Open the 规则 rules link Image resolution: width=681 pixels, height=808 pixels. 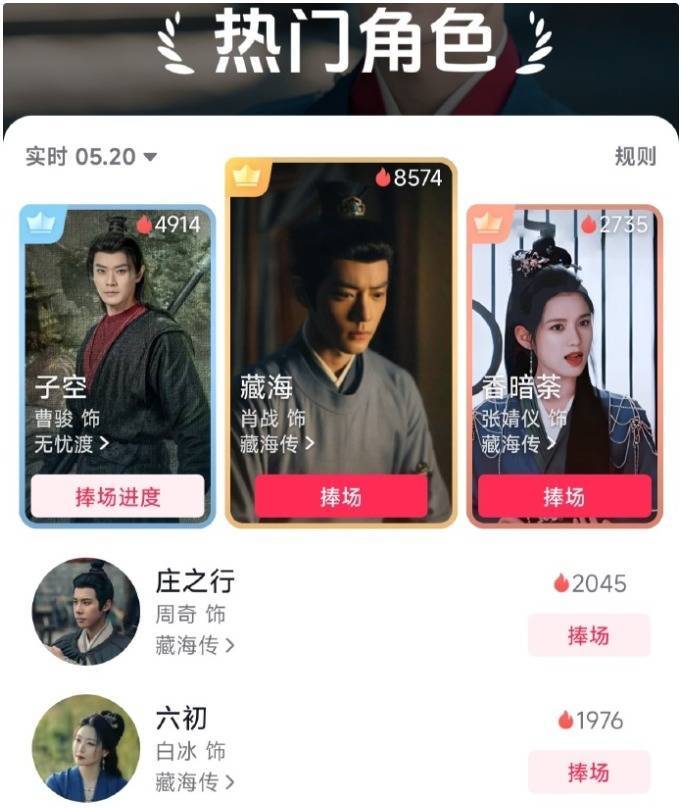[x=635, y=157]
